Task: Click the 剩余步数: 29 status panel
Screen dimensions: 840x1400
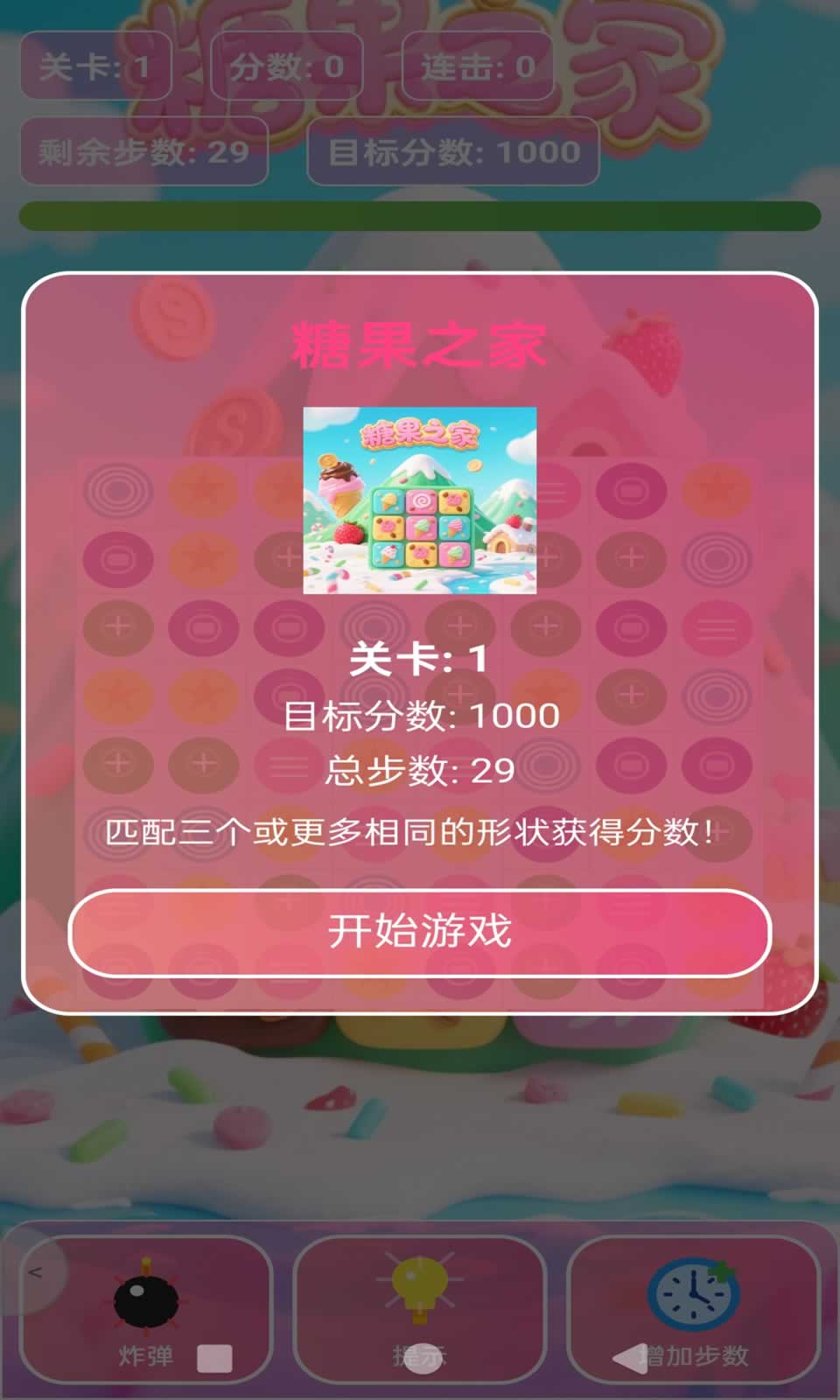Action: [x=144, y=152]
